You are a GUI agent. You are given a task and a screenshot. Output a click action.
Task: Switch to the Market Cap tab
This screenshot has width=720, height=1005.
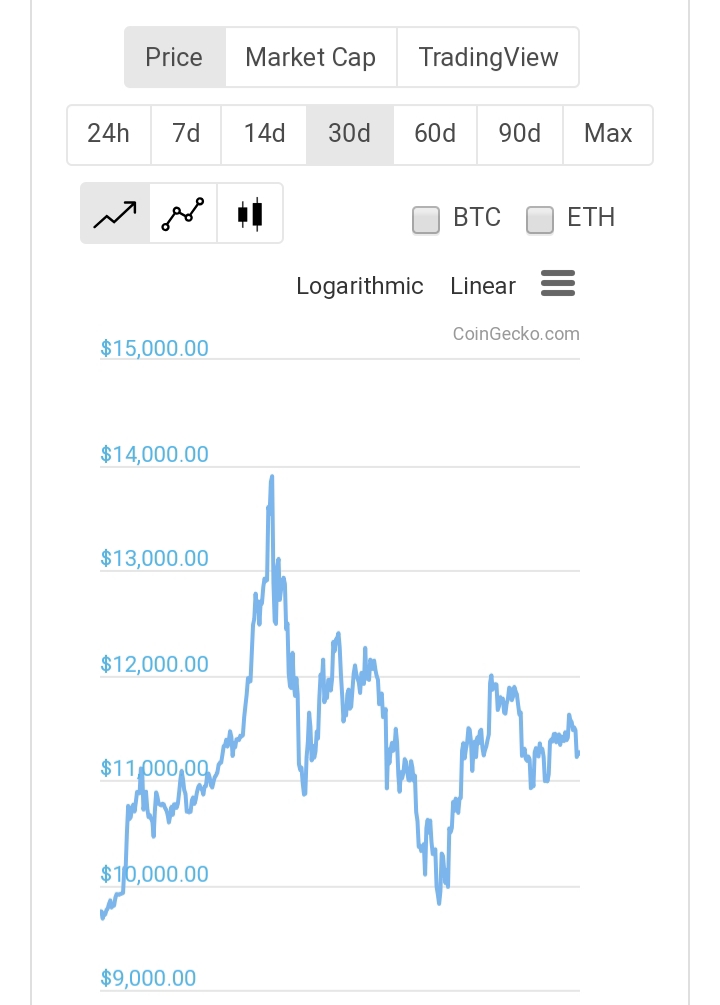[310, 57]
